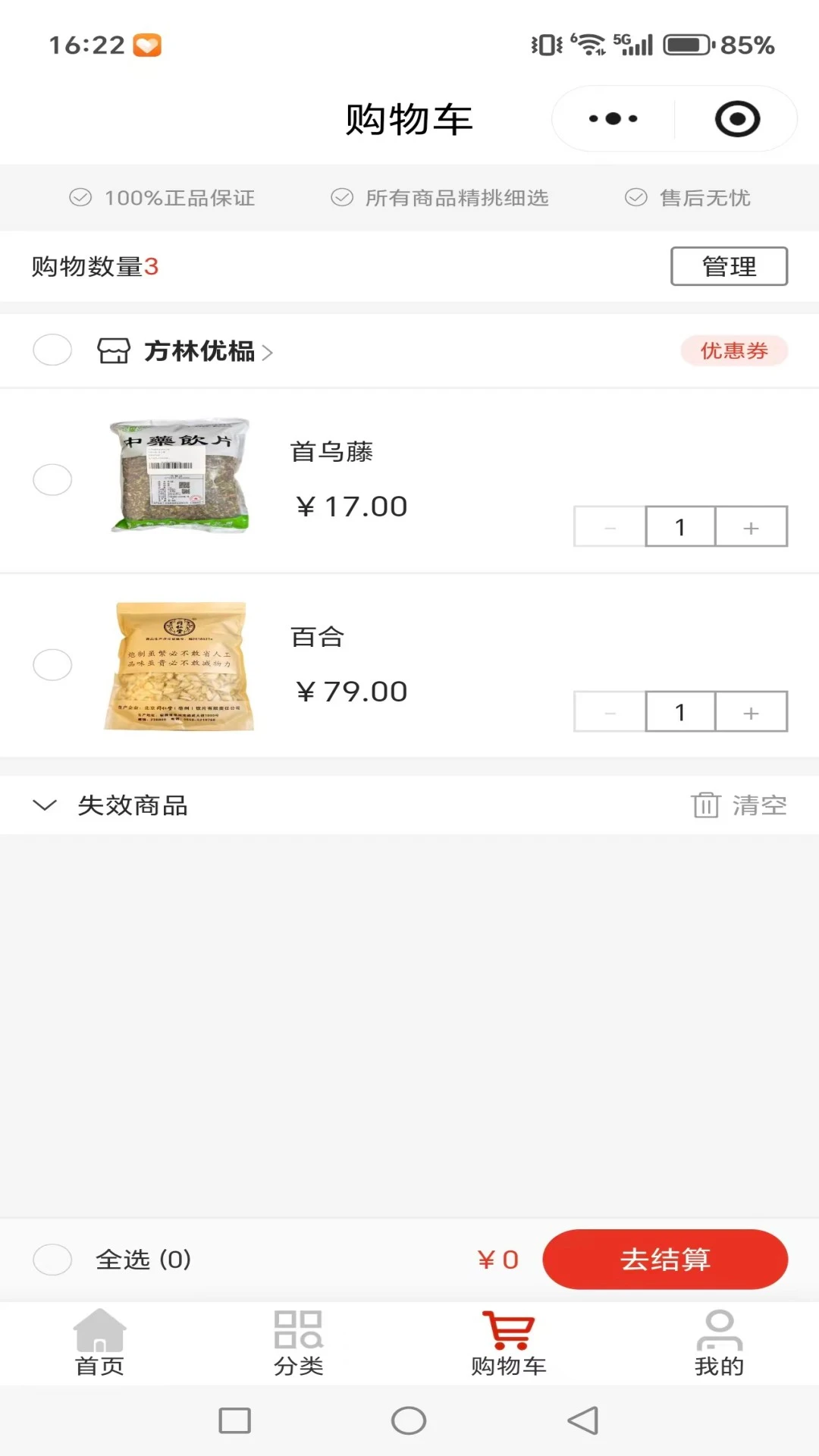Screen dimensions: 819x1456
Task: Select the 首乌藤 item checkbox
Action: pyautogui.click(x=52, y=479)
